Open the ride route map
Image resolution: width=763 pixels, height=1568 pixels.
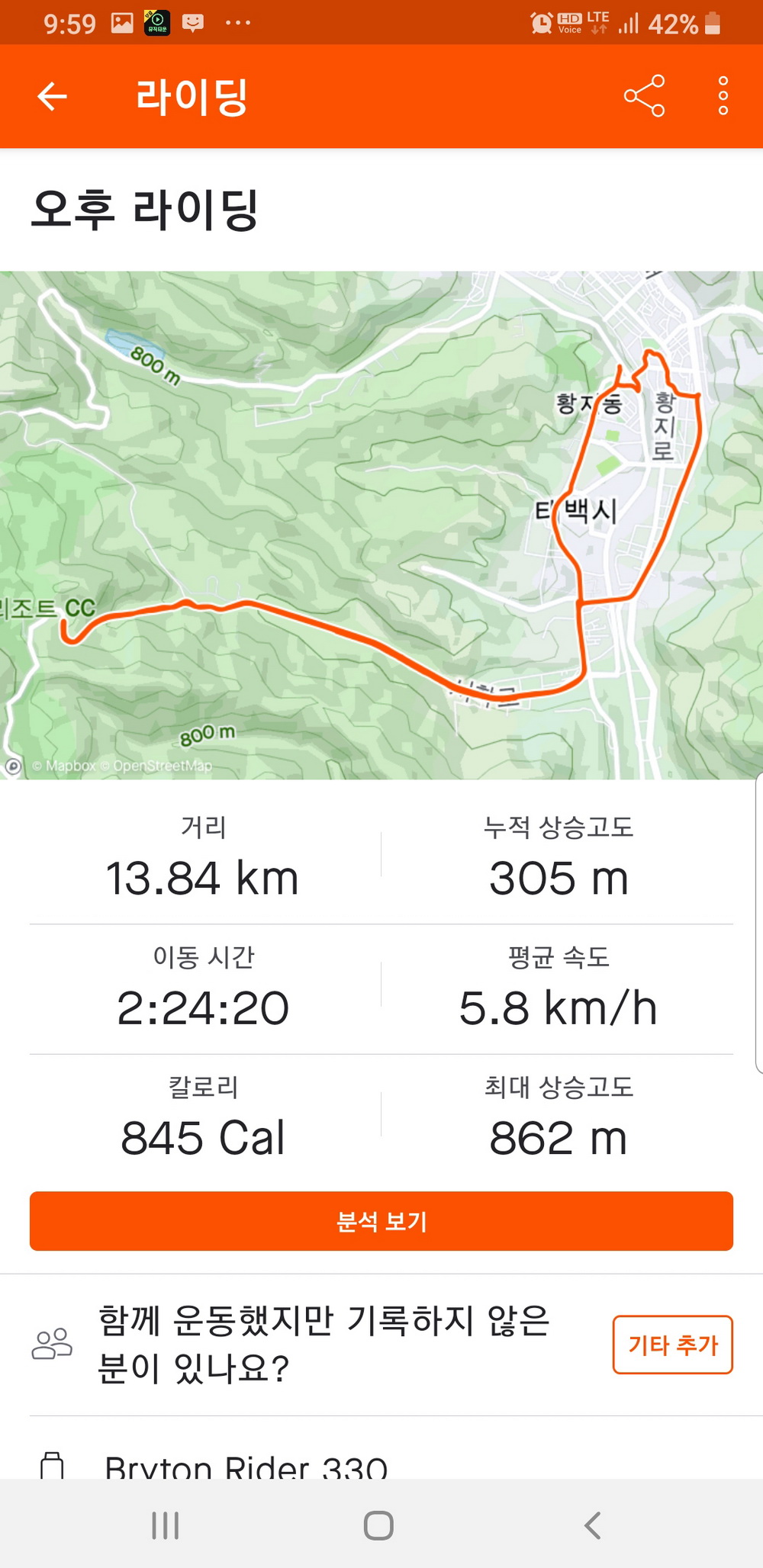[381, 525]
